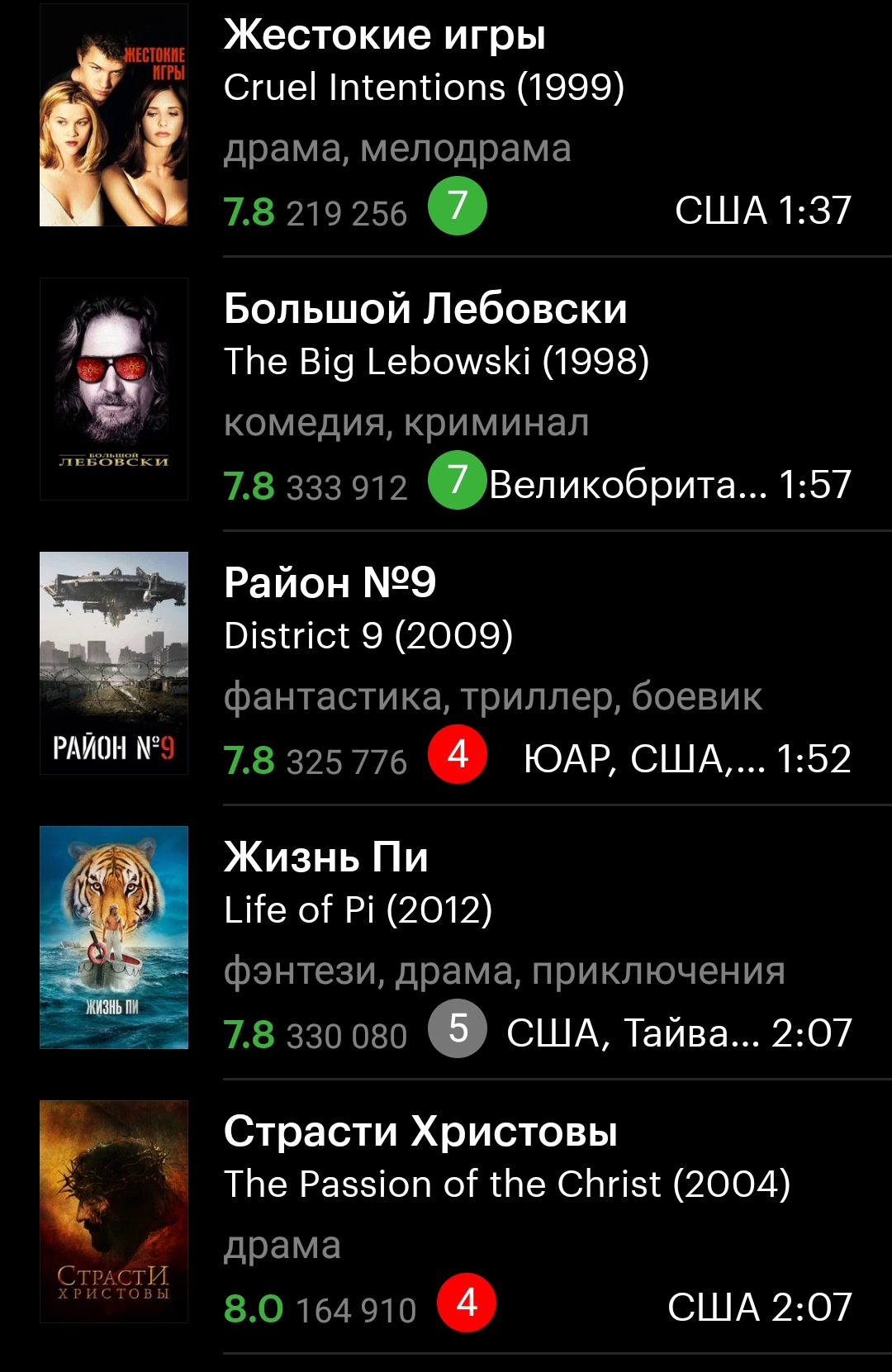View The Passion of the Christ (2004)

506,1184
